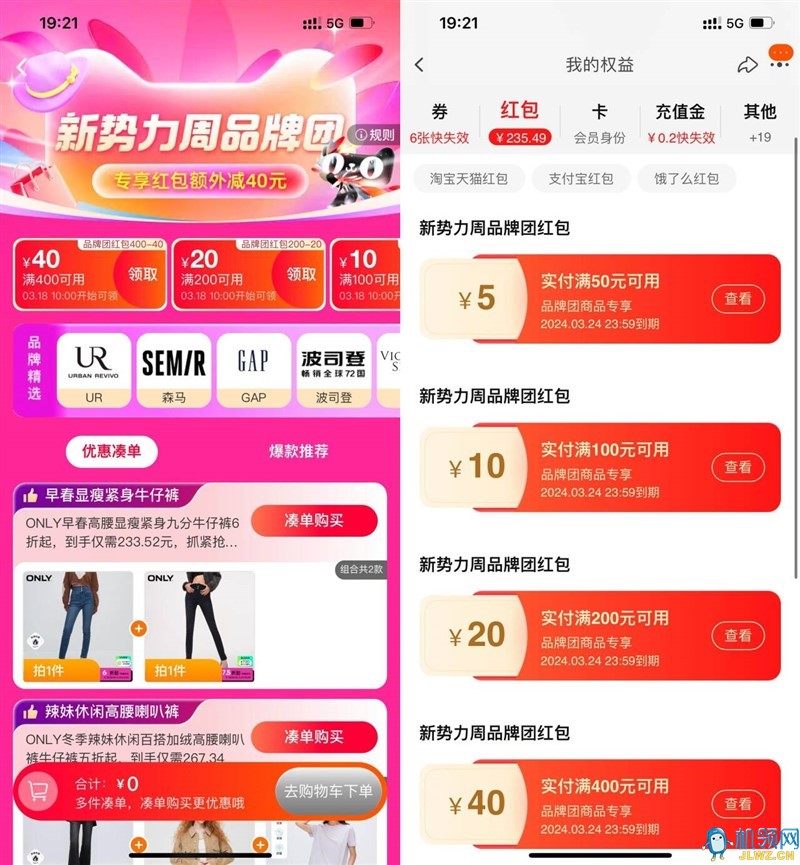800x865 pixels.
Task: Tap 查看 on the ¥20 red packet
Action: tap(738, 635)
